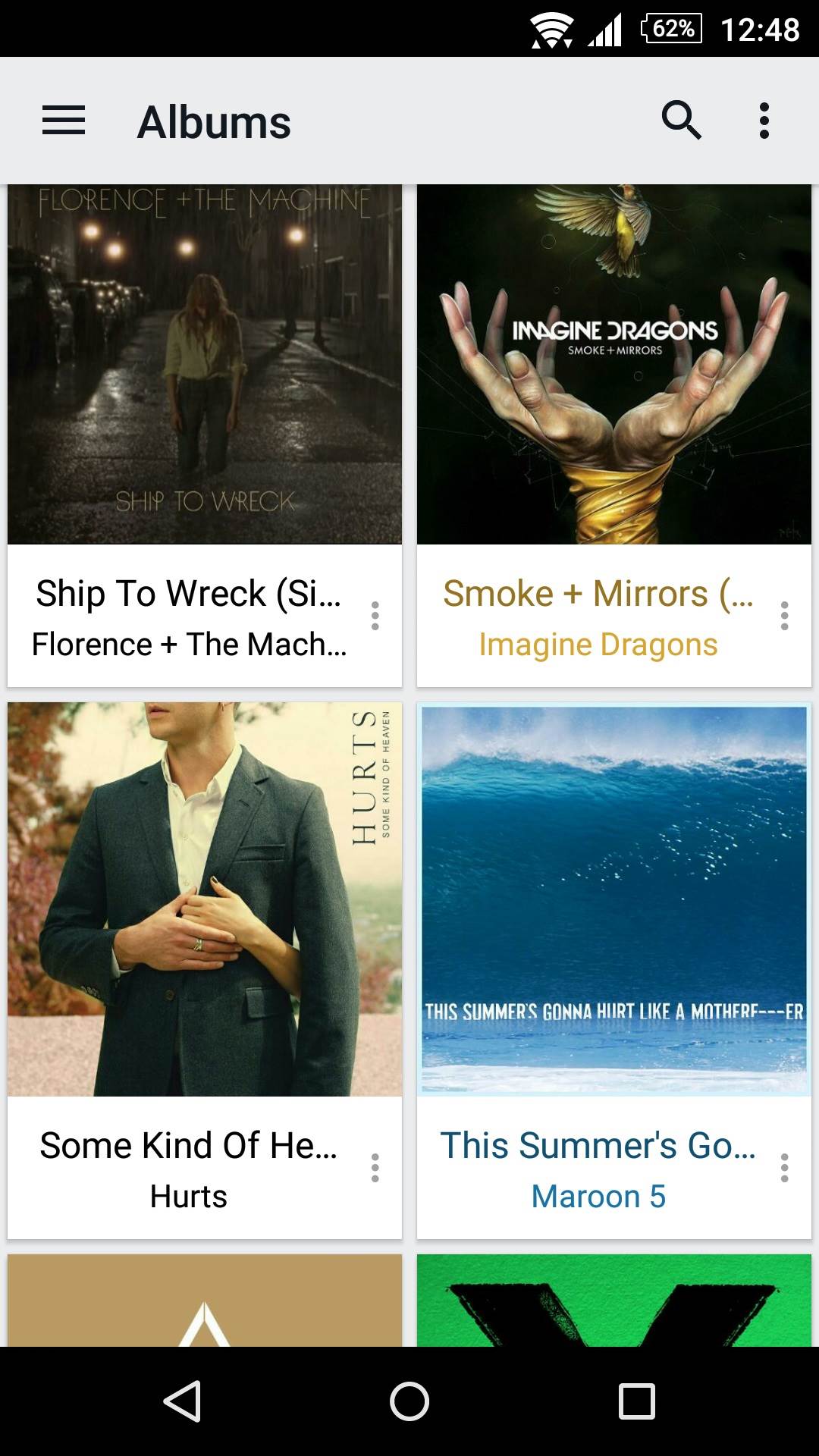Open the Maroon 5 This Summer's Gonna album

point(614,899)
